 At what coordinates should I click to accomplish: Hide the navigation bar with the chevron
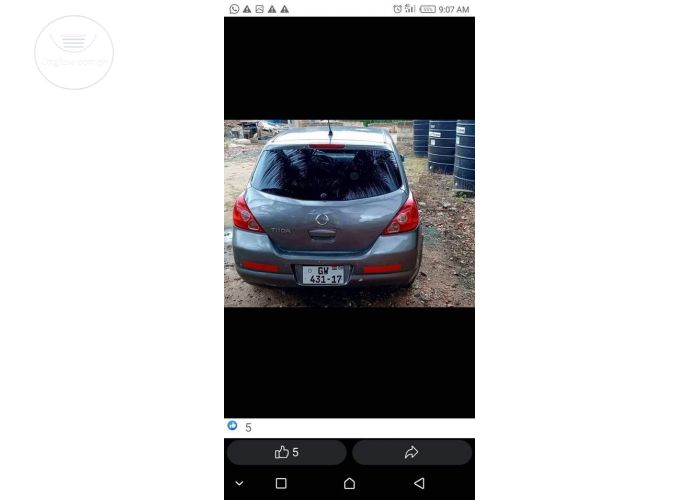coord(239,483)
